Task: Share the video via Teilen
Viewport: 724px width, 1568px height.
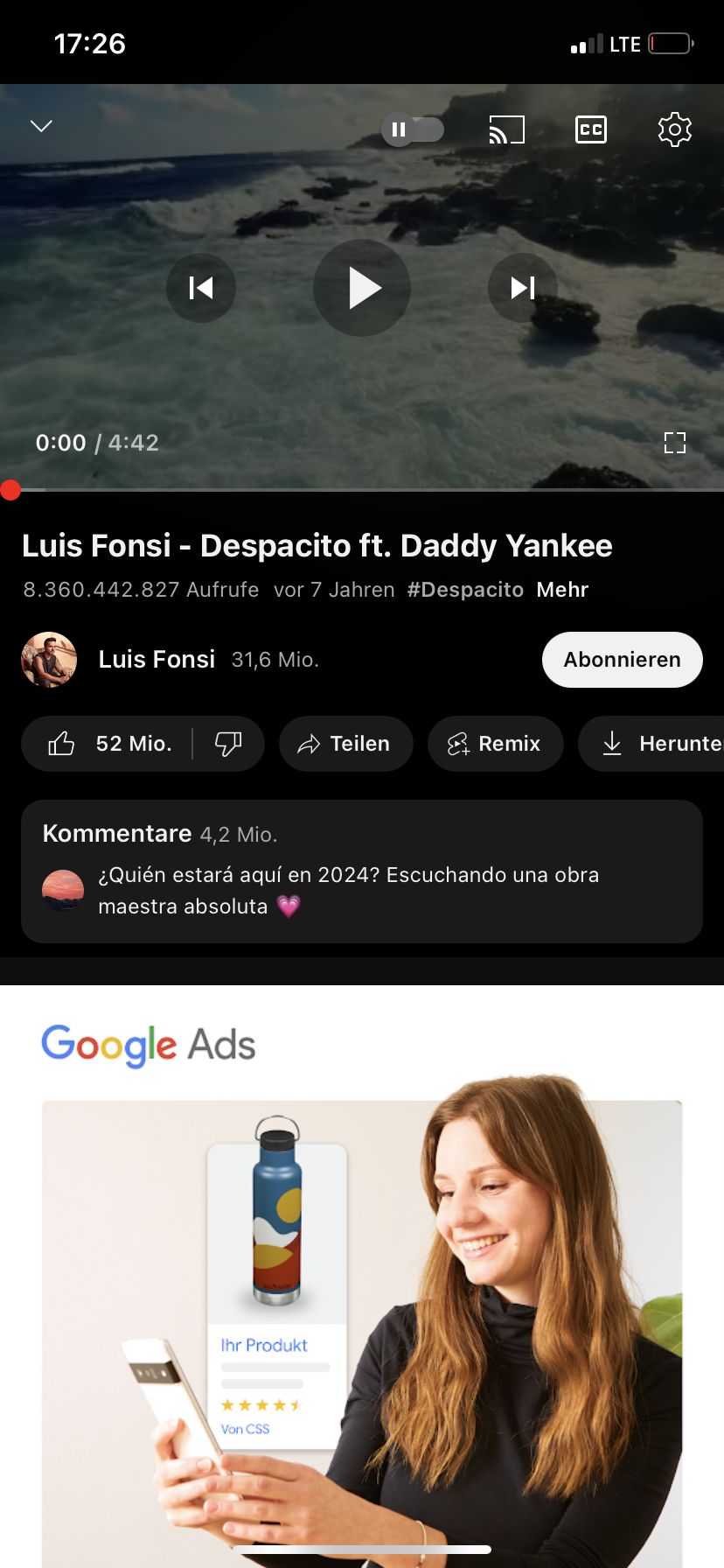Action: (x=345, y=744)
